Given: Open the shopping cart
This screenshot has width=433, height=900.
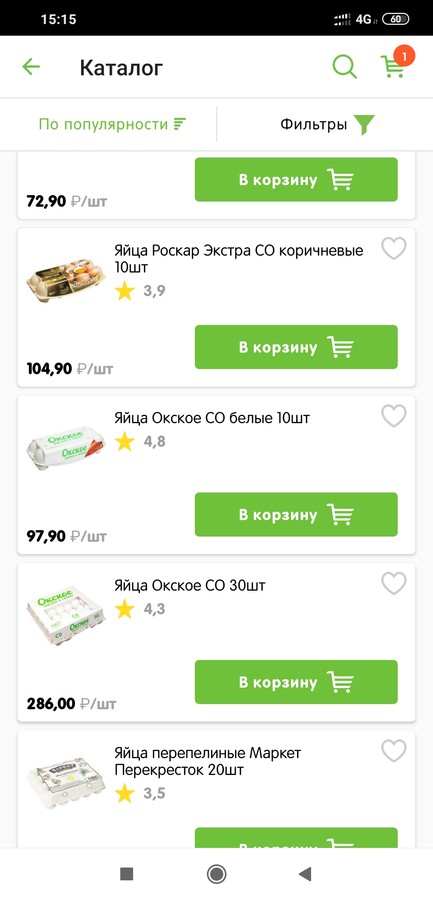Looking at the screenshot, I should 394,66.
